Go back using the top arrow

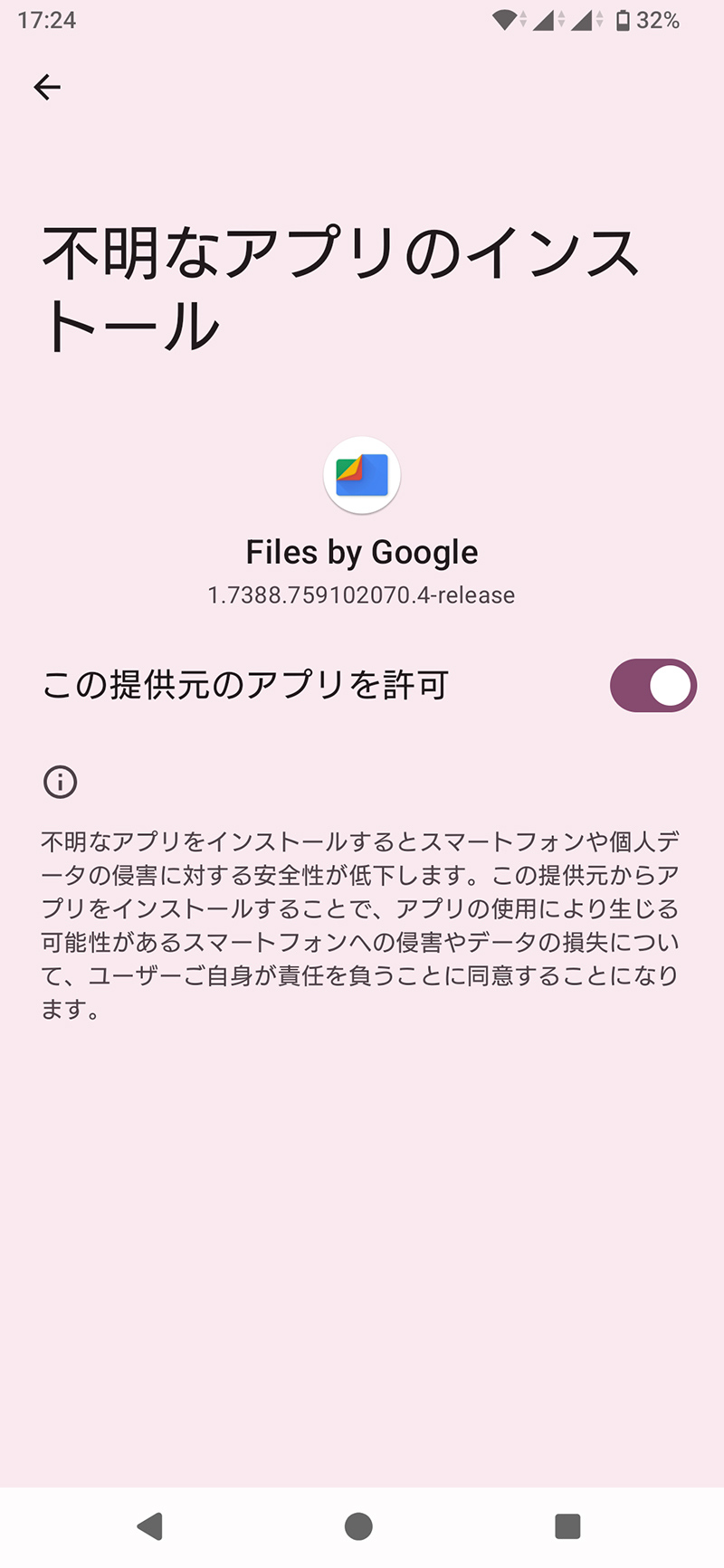tap(47, 87)
